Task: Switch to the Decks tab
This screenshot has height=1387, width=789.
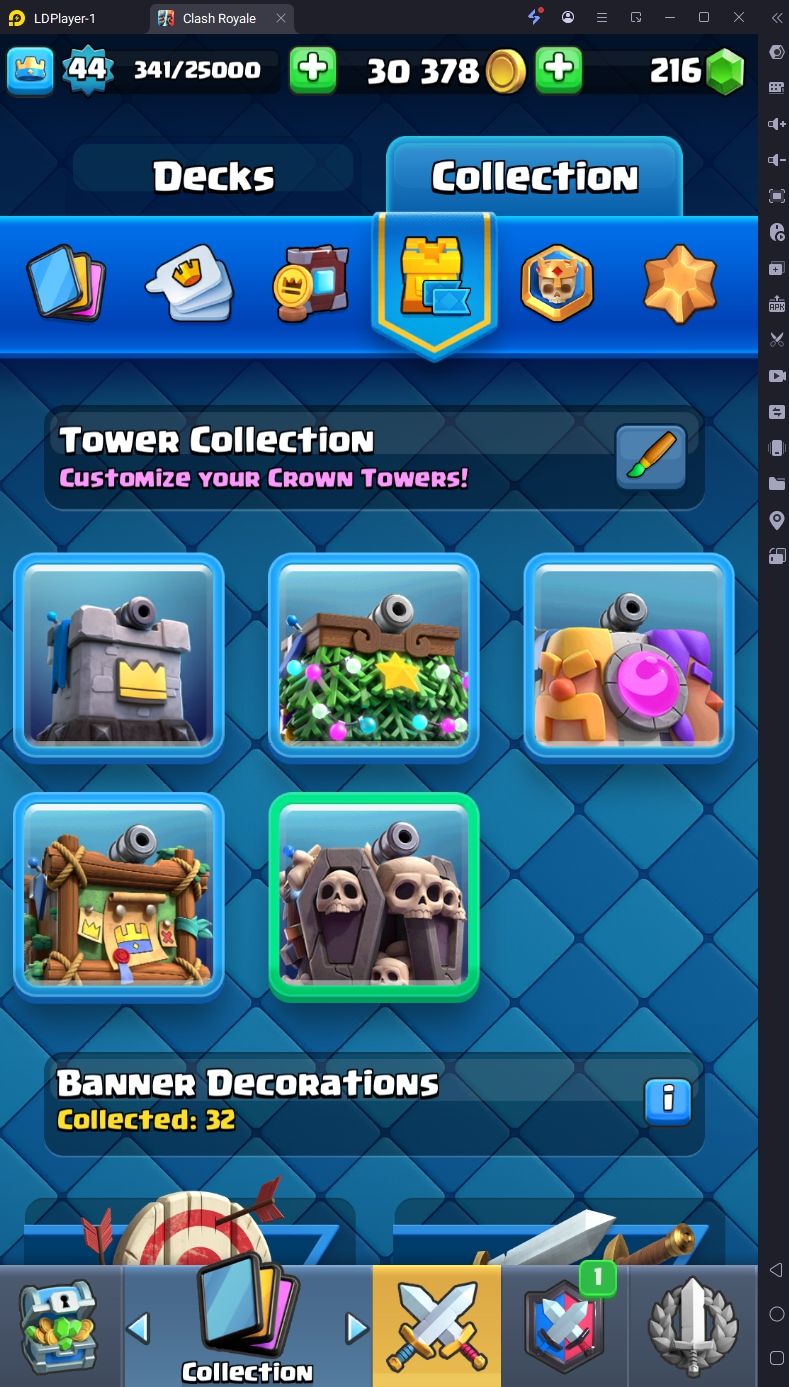Action: tap(213, 178)
